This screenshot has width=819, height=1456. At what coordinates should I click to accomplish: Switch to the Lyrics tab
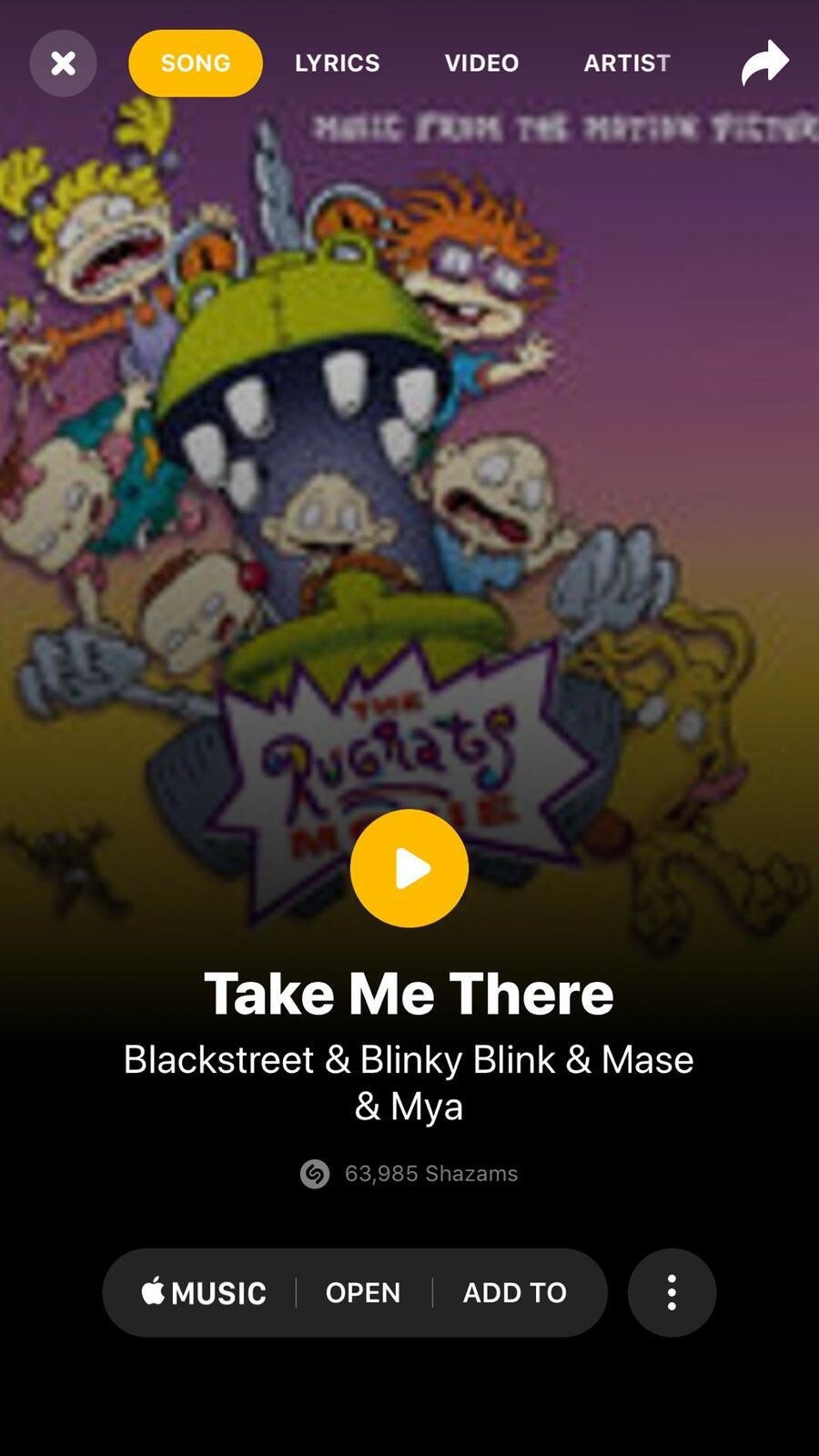[337, 63]
